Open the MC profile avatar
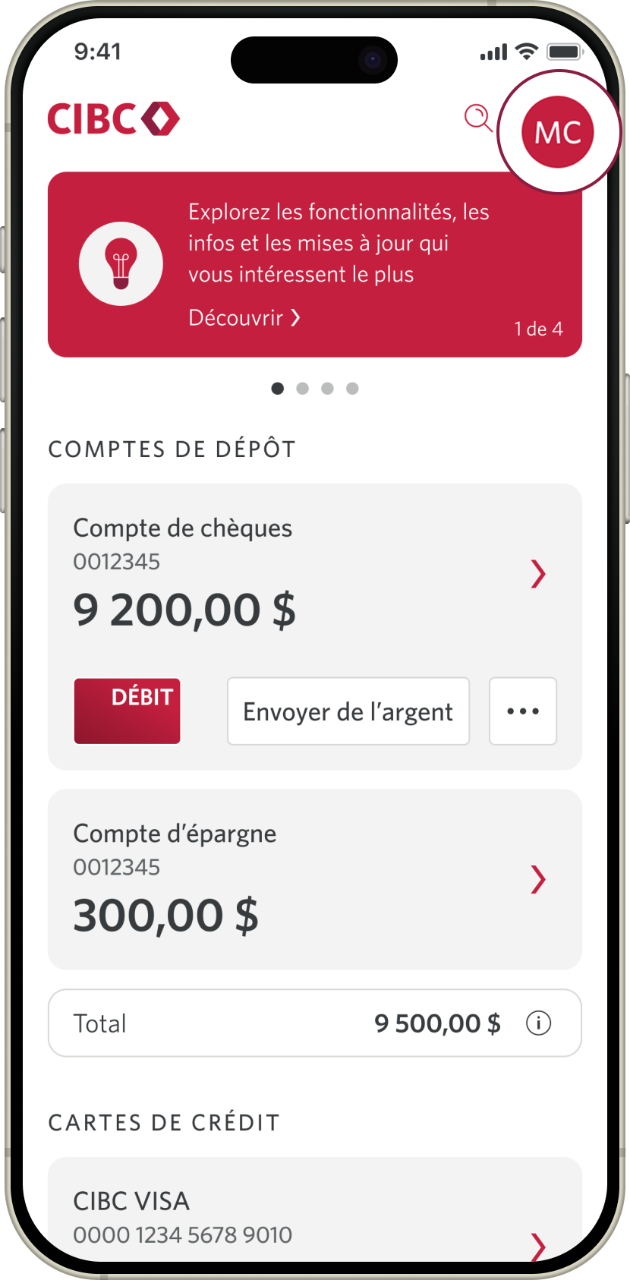630x1280 pixels. (557, 132)
